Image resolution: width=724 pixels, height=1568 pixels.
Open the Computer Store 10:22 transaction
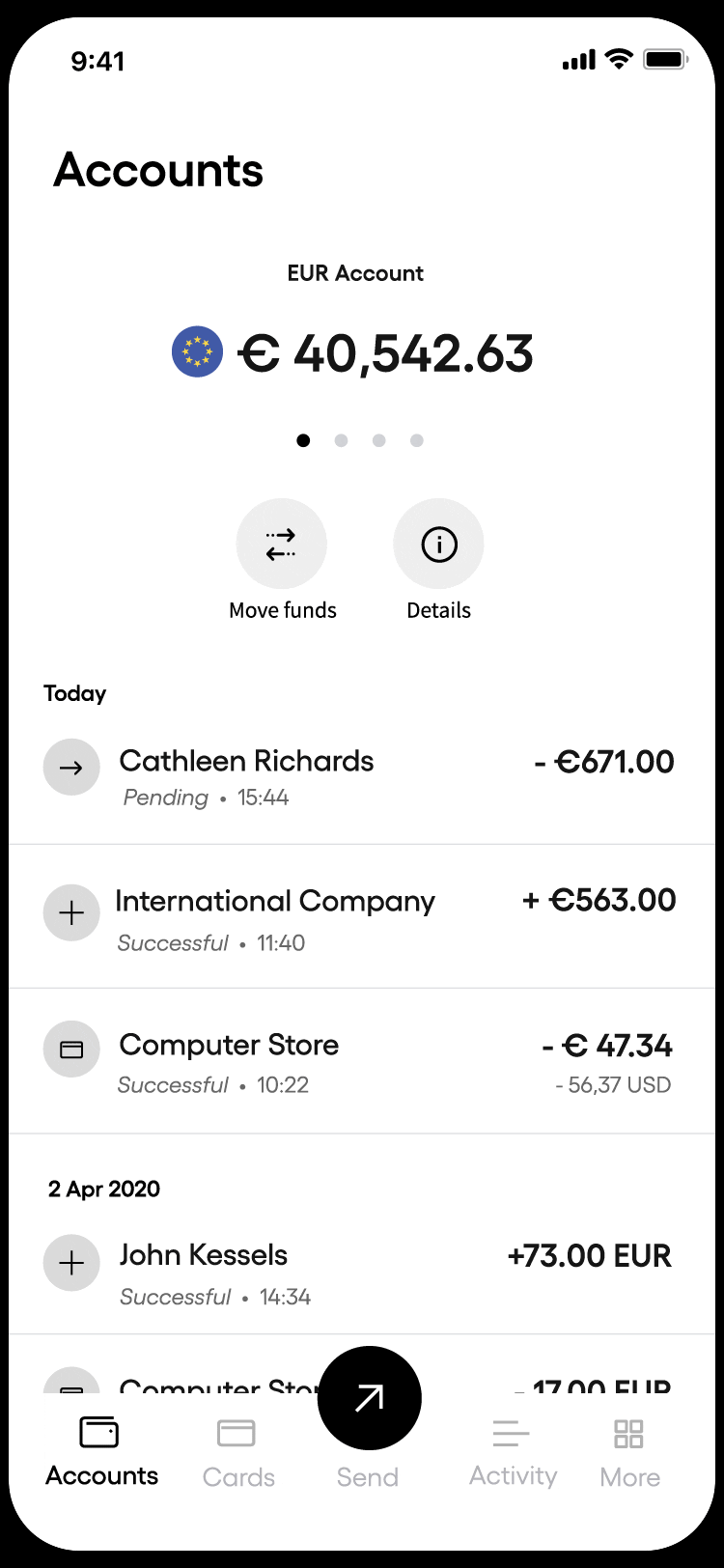click(x=362, y=1061)
